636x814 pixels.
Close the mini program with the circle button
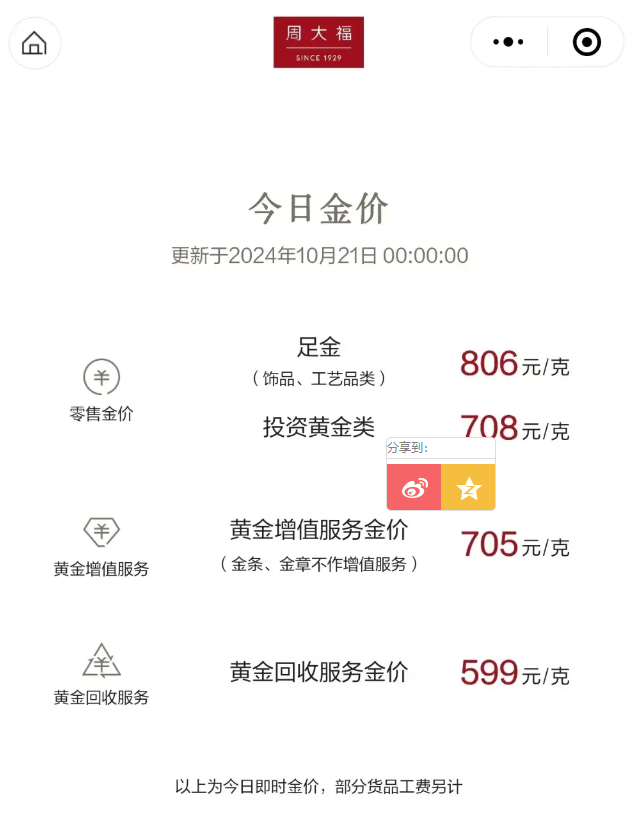click(x=586, y=42)
